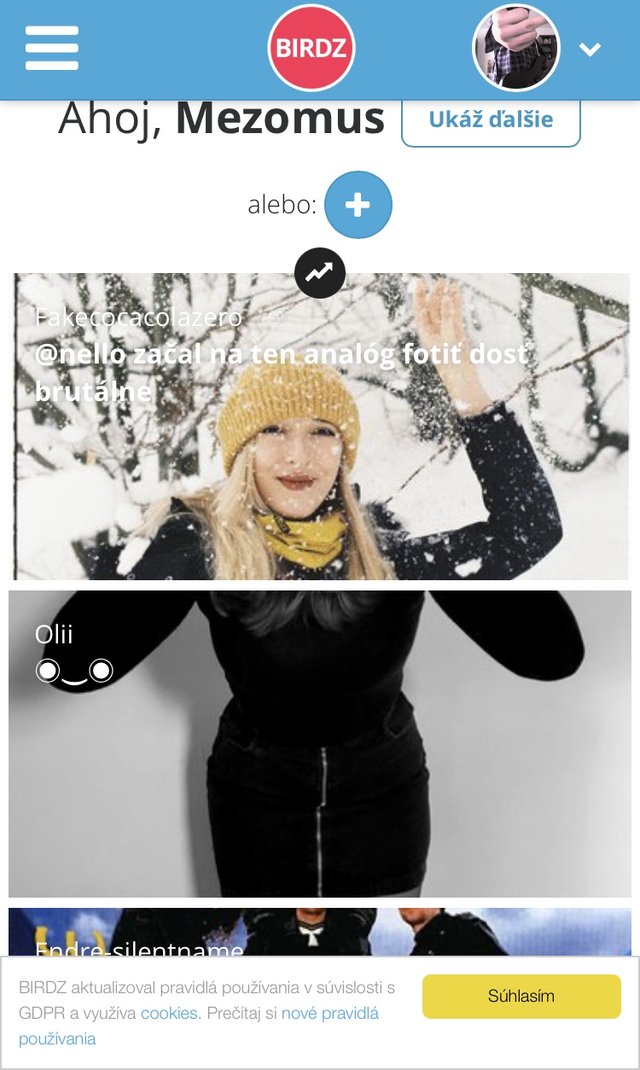Open the profile avatar

(515, 48)
